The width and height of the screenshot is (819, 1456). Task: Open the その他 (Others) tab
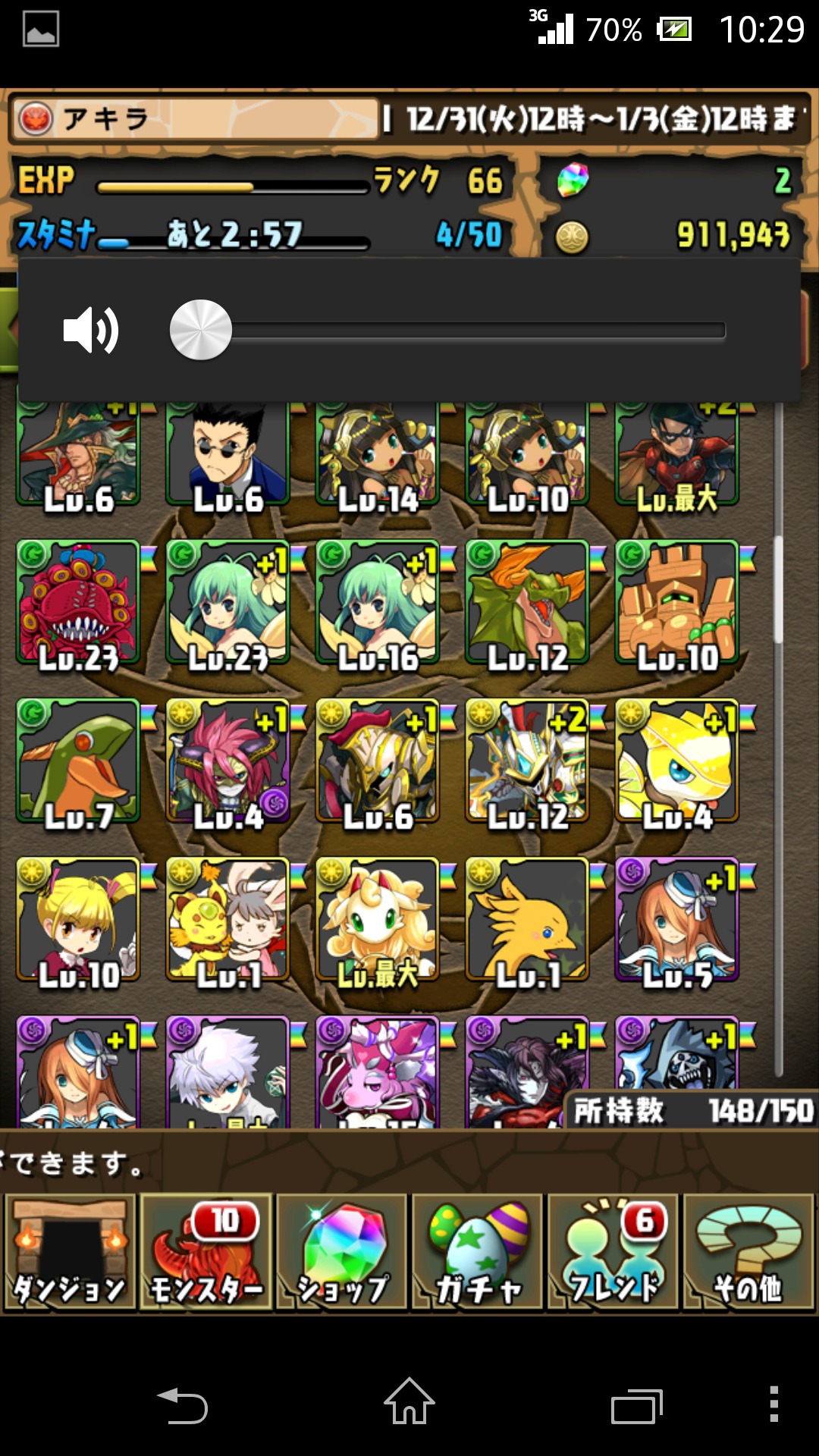point(748,1253)
